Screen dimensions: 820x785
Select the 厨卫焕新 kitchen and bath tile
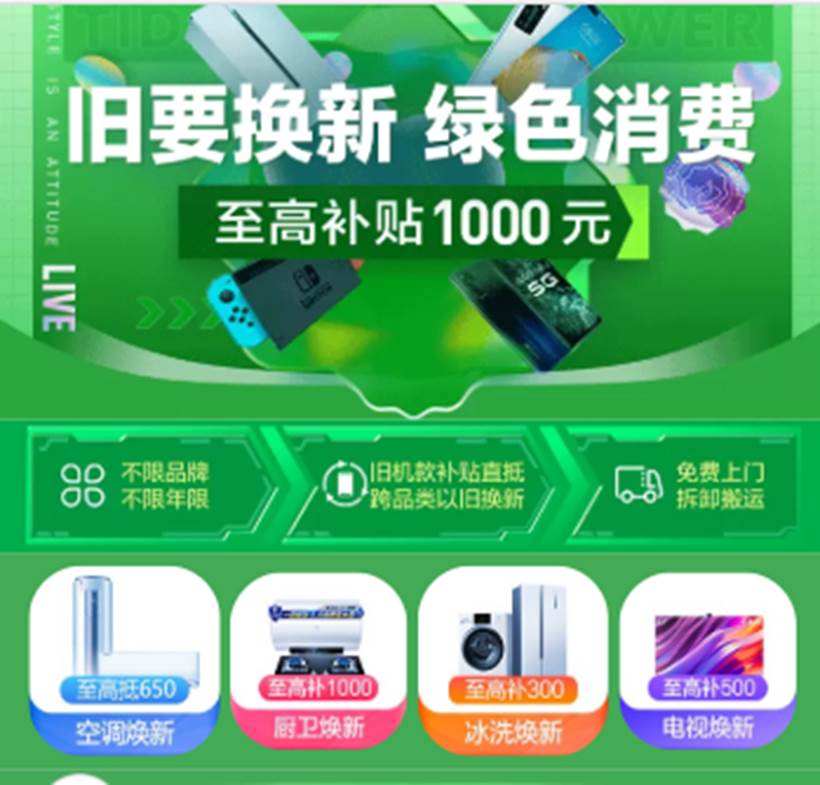(319, 660)
